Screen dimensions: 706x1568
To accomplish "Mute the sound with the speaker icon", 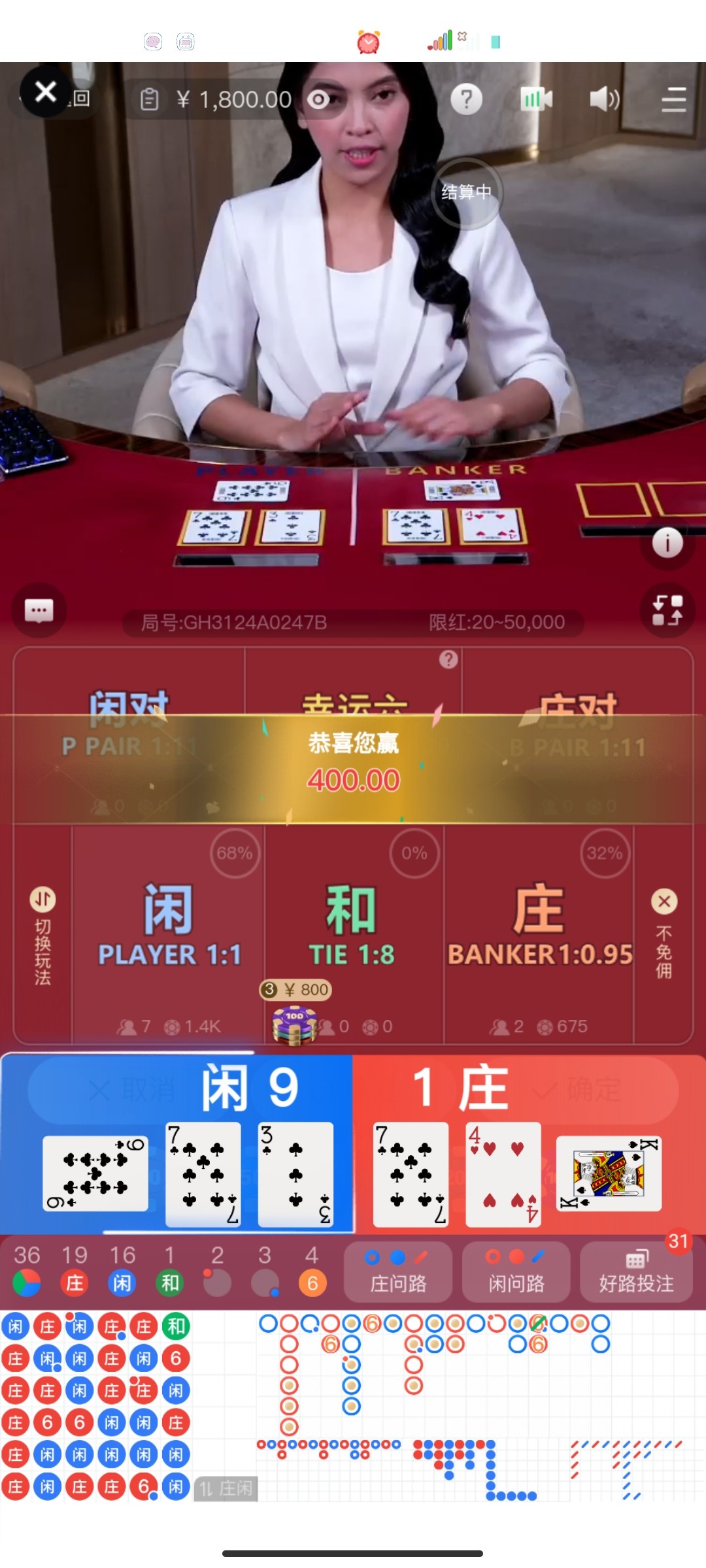I will pyautogui.click(x=604, y=99).
